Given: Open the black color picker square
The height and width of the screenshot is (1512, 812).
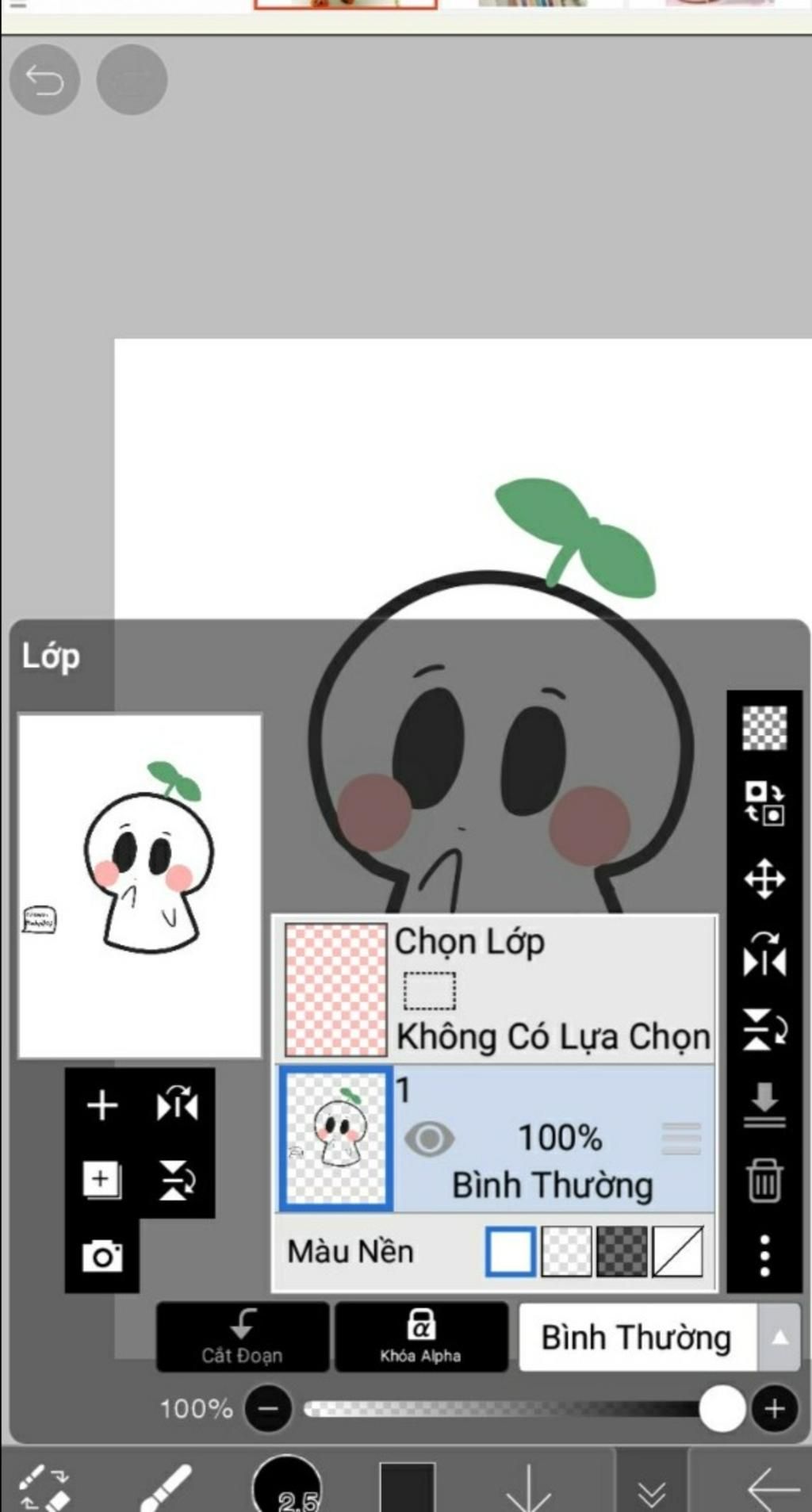Looking at the screenshot, I should click(407, 1489).
